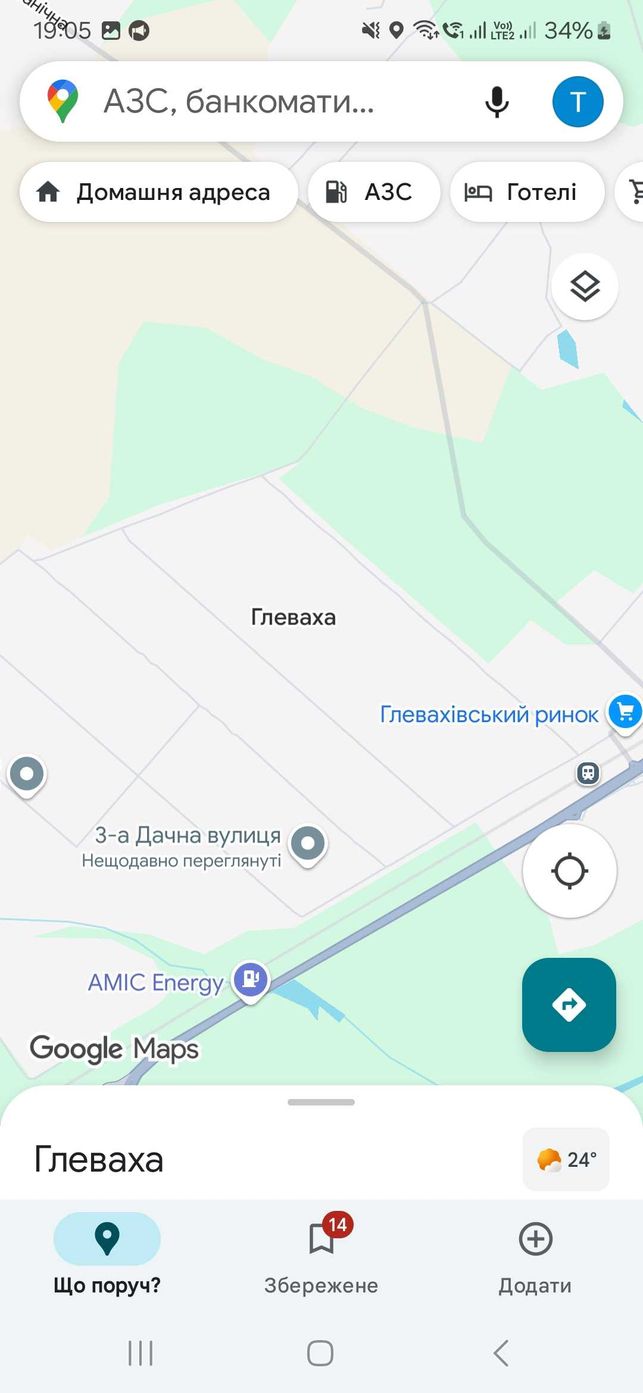Open the map layers button

[x=585, y=287]
